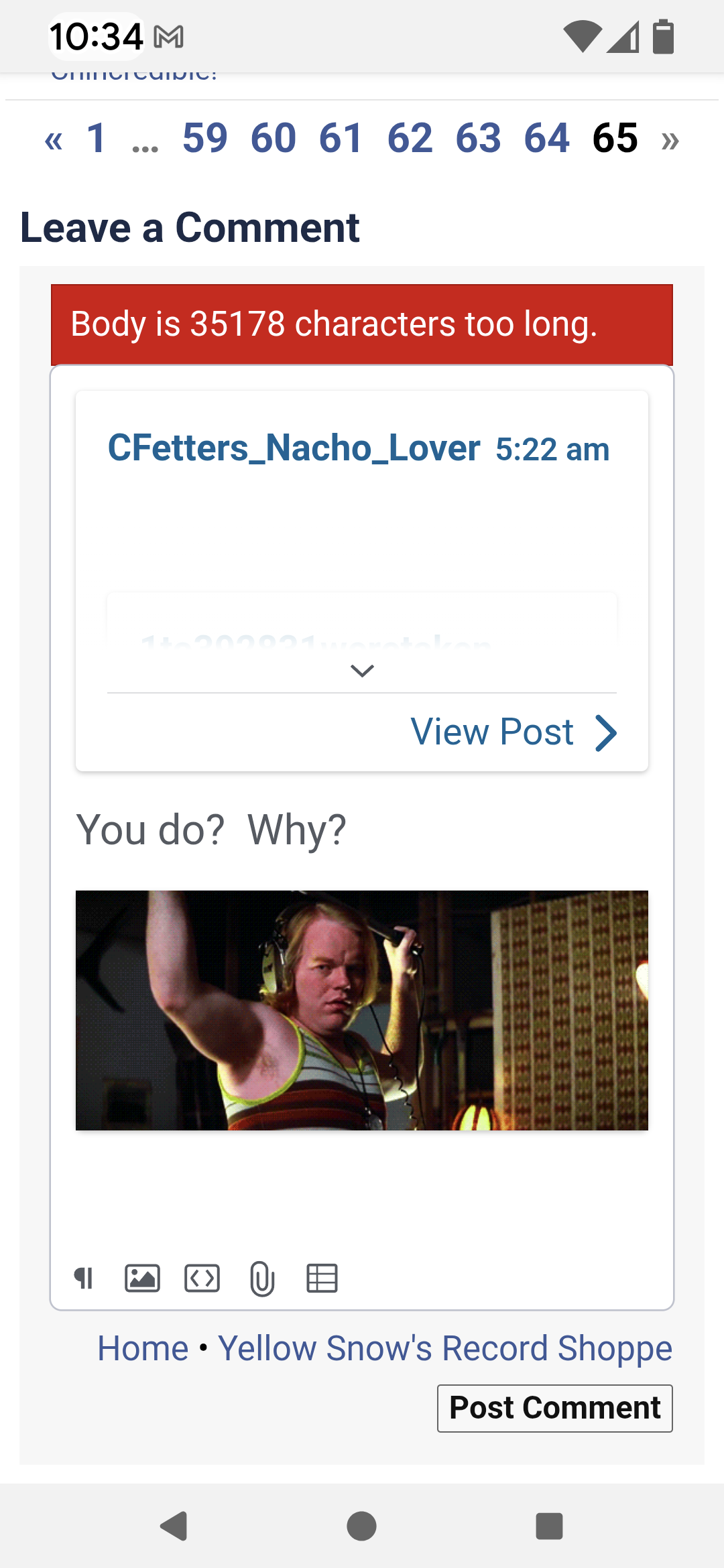Tap the View Post arrow icon
The width and height of the screenshot is (724, 1568).
605,732
